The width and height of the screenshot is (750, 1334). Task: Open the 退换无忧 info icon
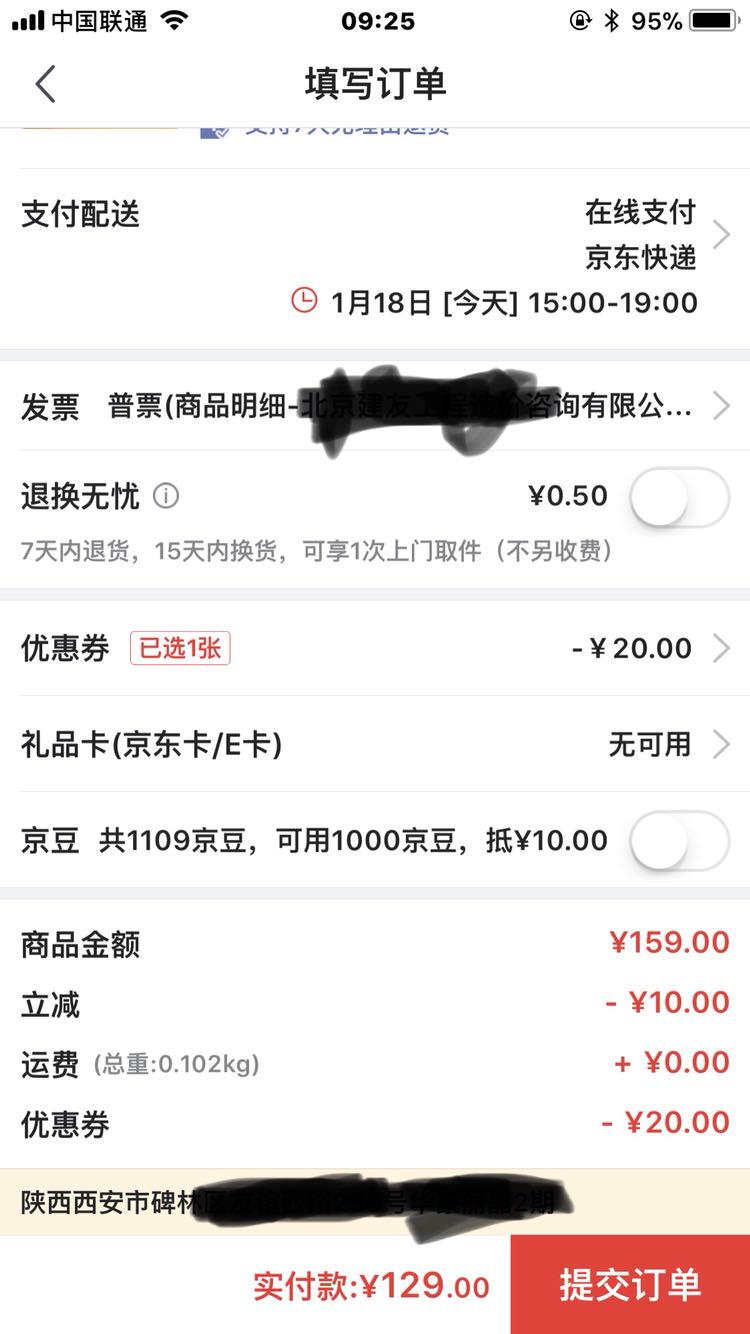point(167,496)
